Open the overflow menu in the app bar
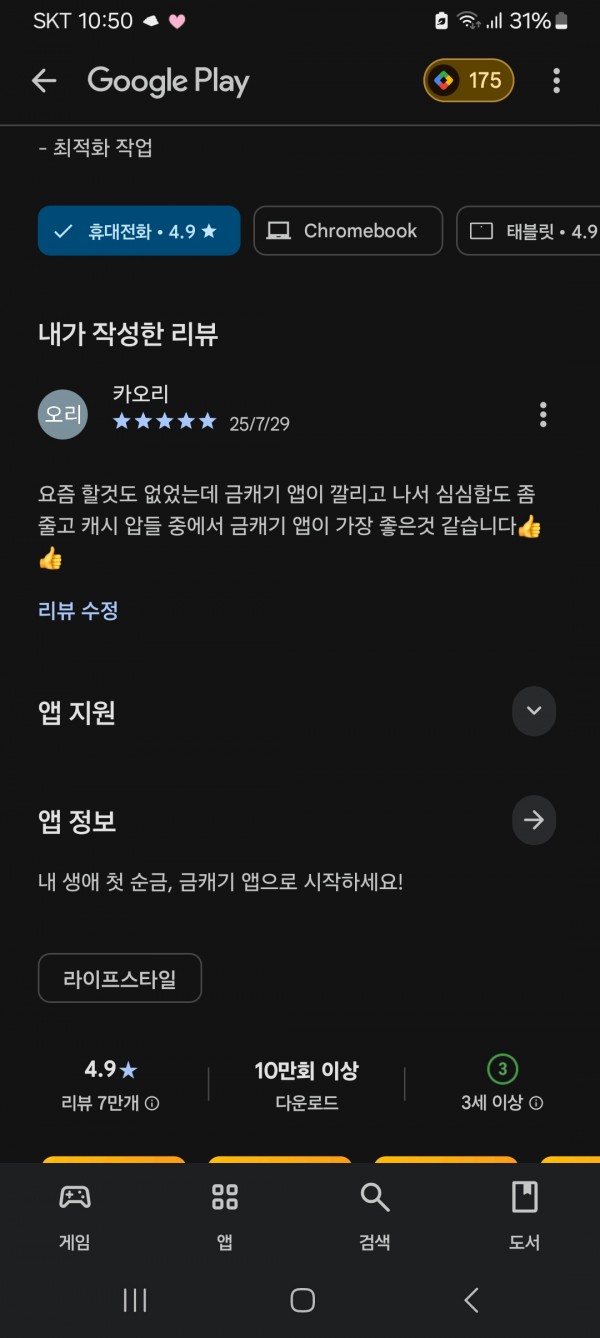This screenshot has height=1338, width=600. (x=556, y=81)
